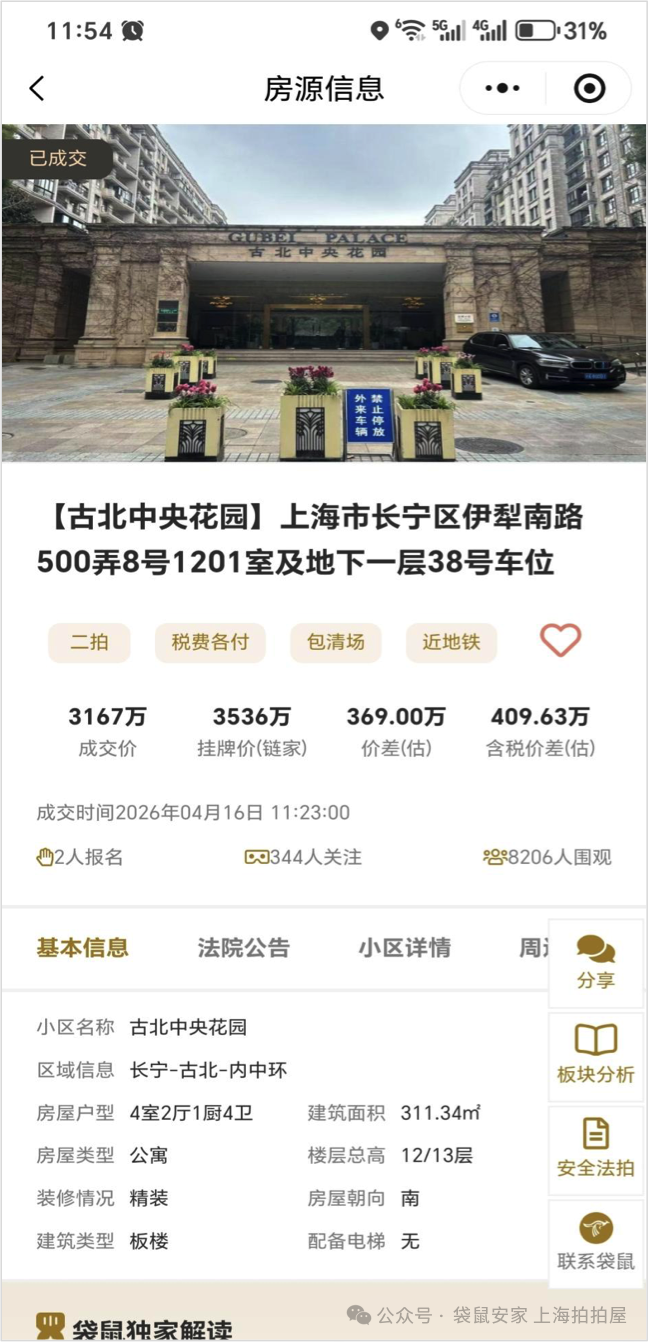Image resolution: width=648 pixels, height=1342 pixels.
Task: Select the 税费各付 tag chip
Action: pos(210,642)
